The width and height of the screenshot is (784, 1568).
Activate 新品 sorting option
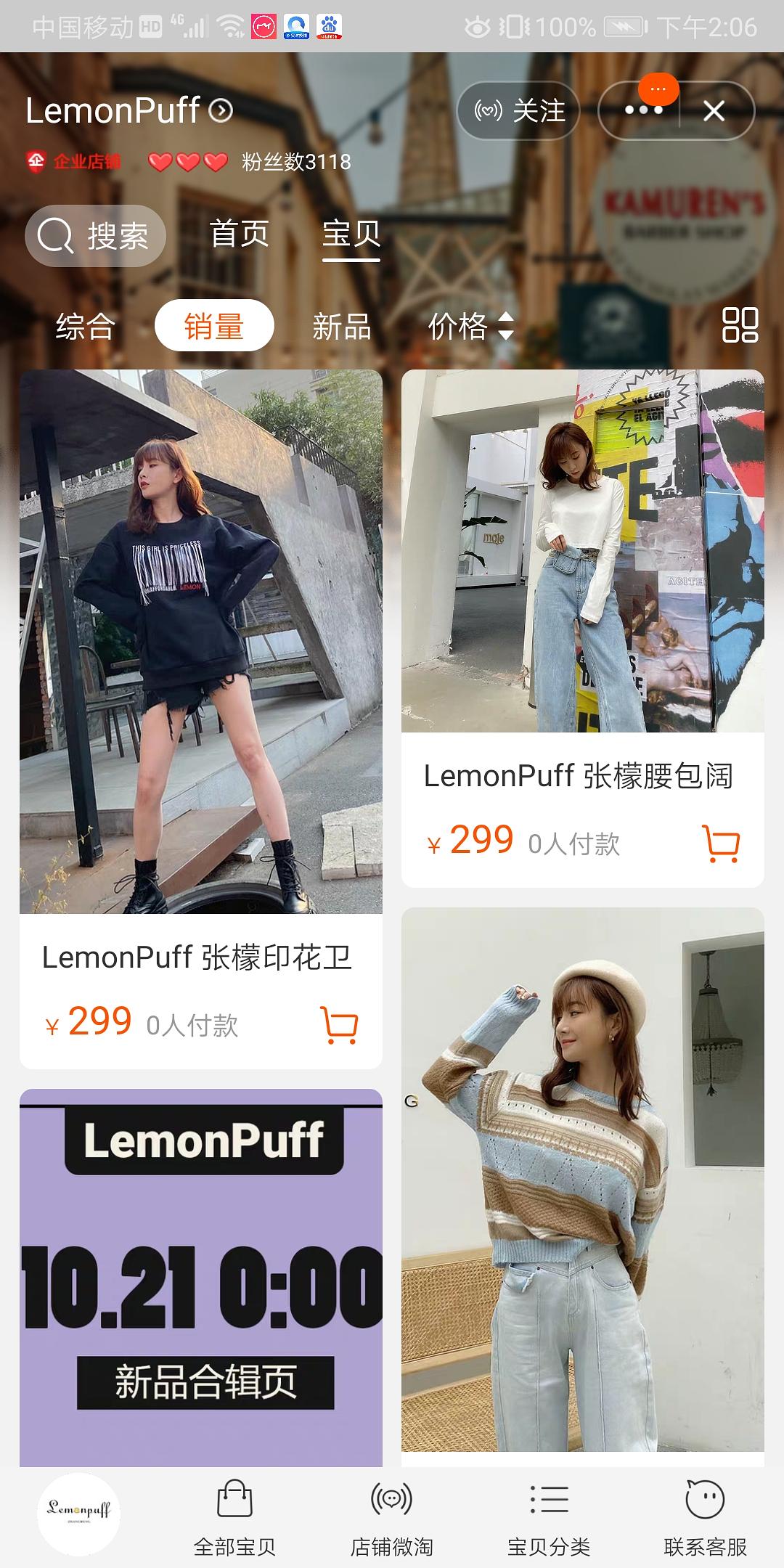tap(341, 327)
